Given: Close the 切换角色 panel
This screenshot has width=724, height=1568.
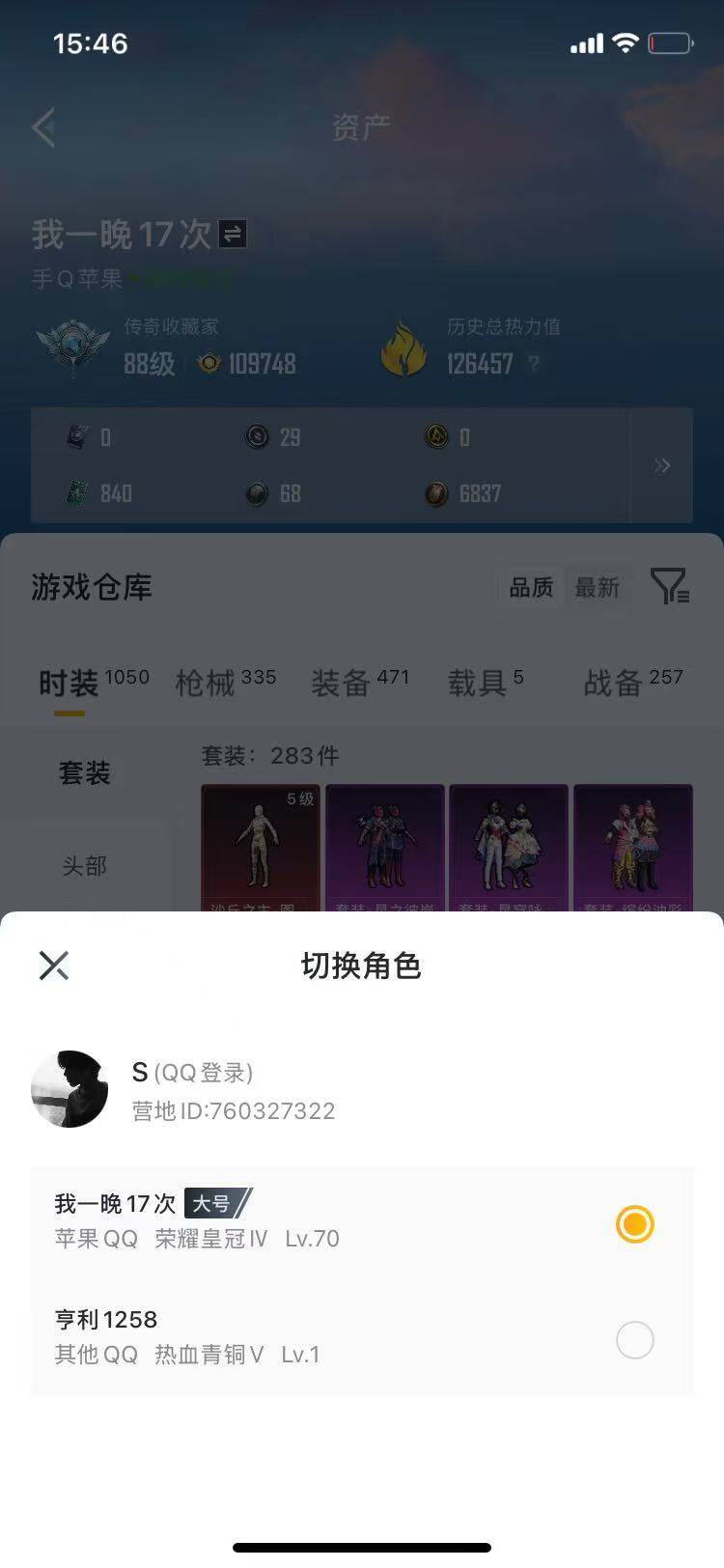Looking at the screenshot, I should coord(54,965).
